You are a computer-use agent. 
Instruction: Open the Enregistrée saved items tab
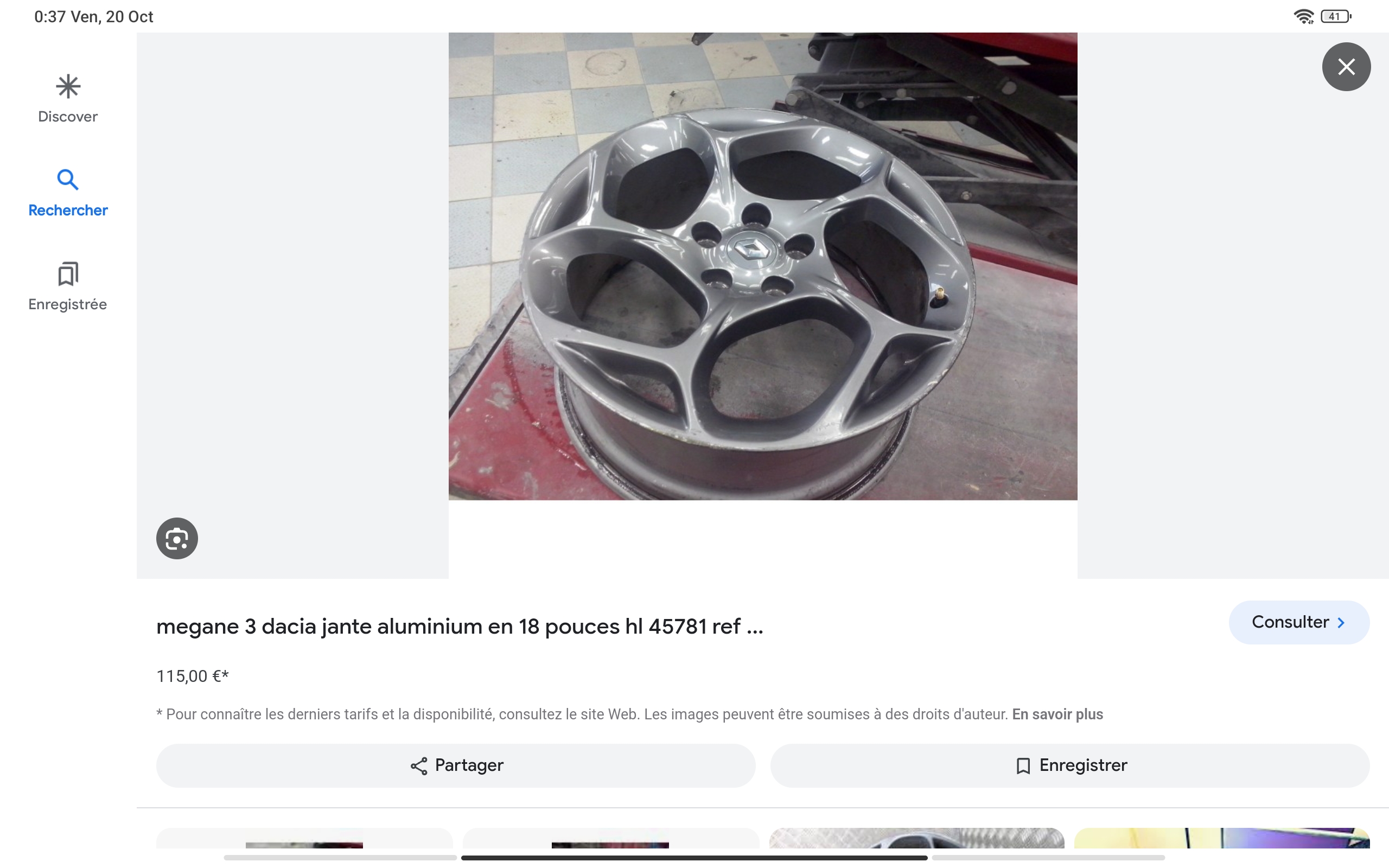pos(68,286)
